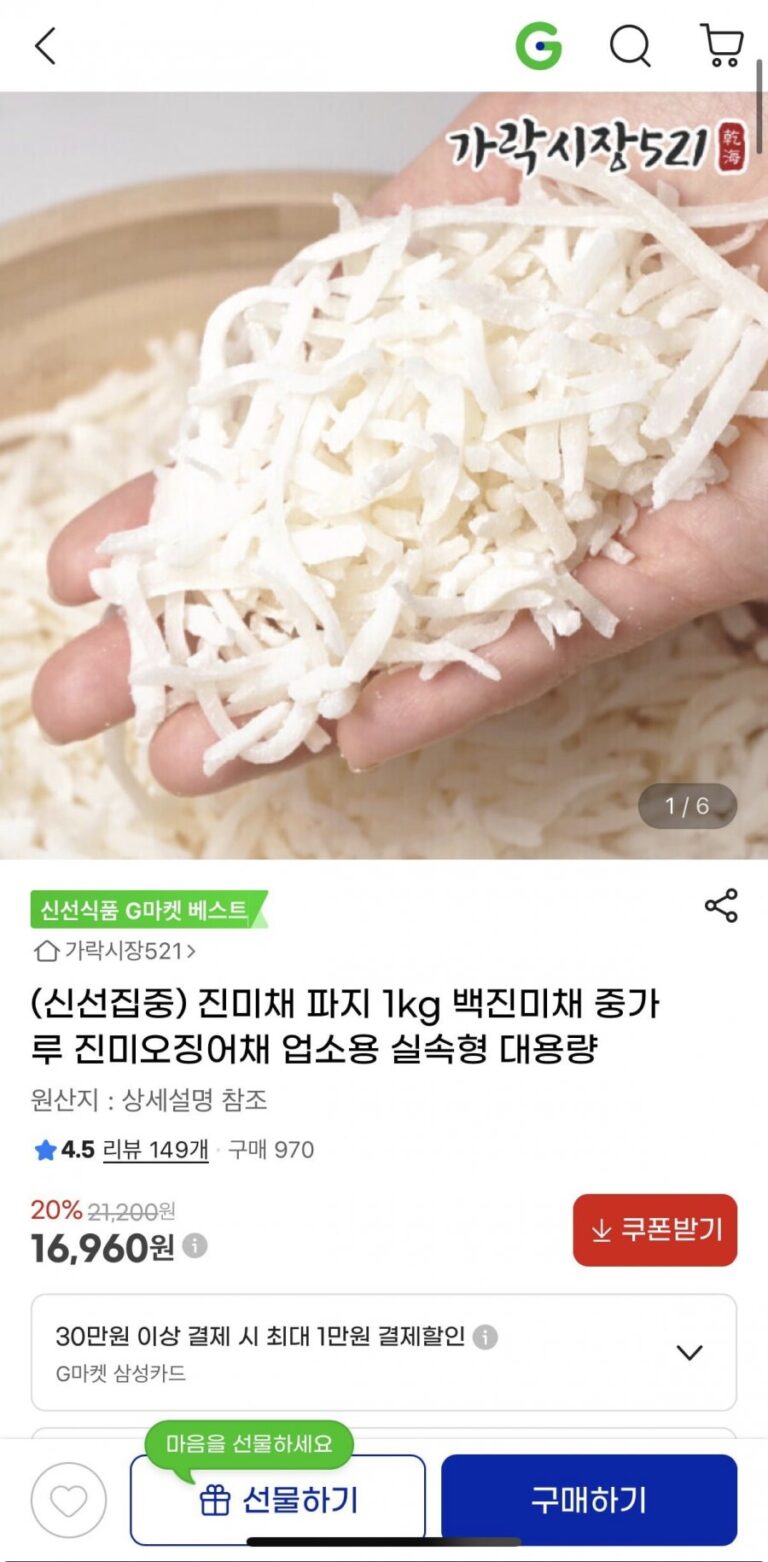This screenshot has width=768, height=1562.
Task: Expand the 삼성카드 payment discount row
Action: click(689, 1353)
